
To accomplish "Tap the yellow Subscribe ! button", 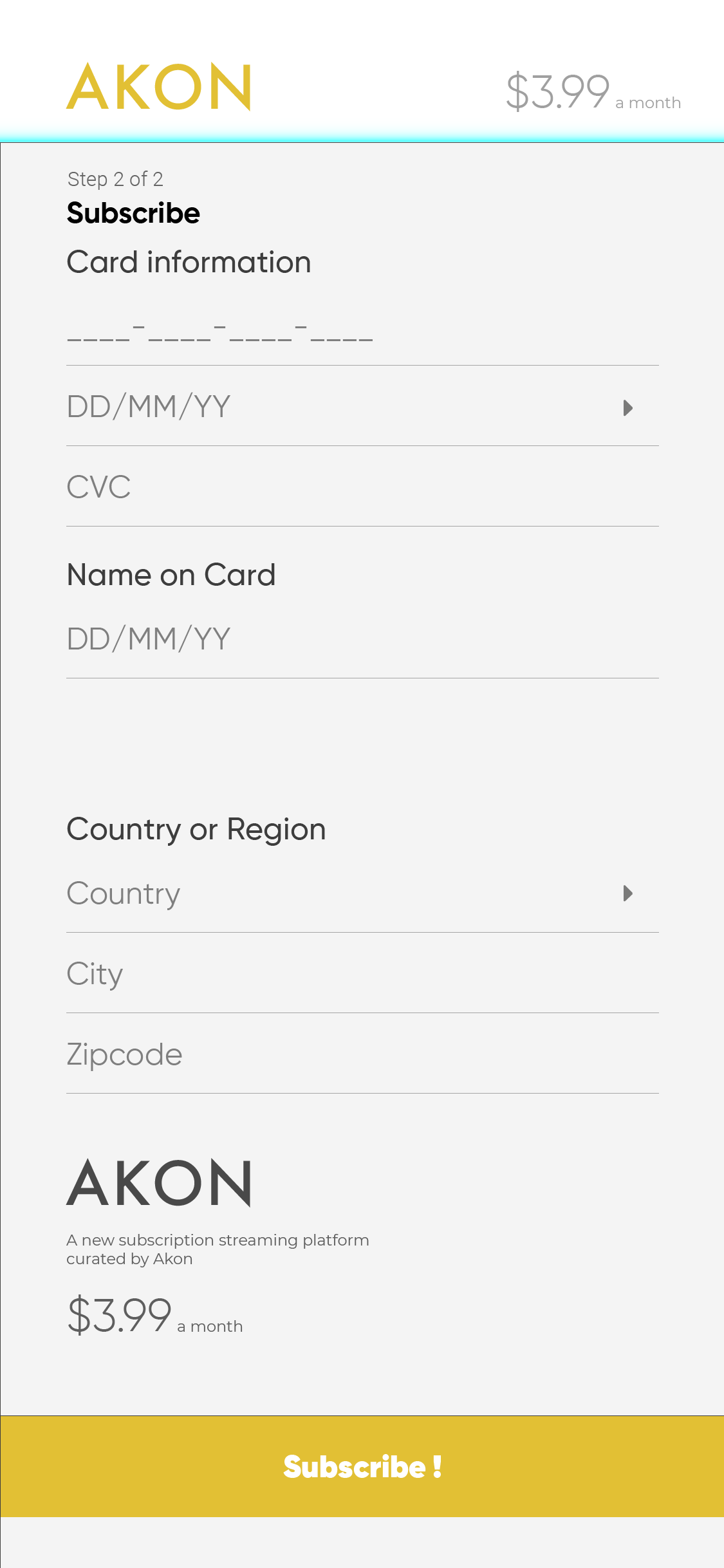I will click(362, 1466).
